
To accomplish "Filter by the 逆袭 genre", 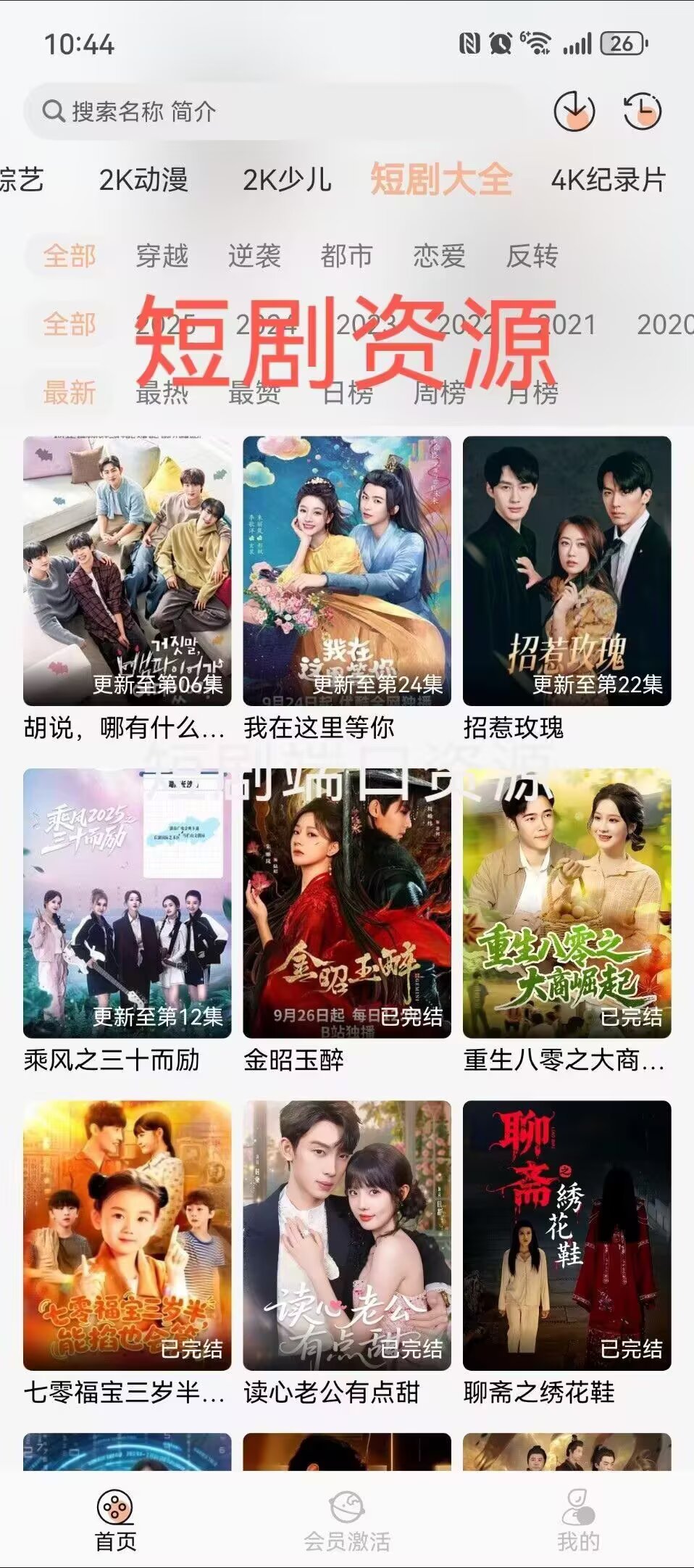I will click(x=254, y=256).
